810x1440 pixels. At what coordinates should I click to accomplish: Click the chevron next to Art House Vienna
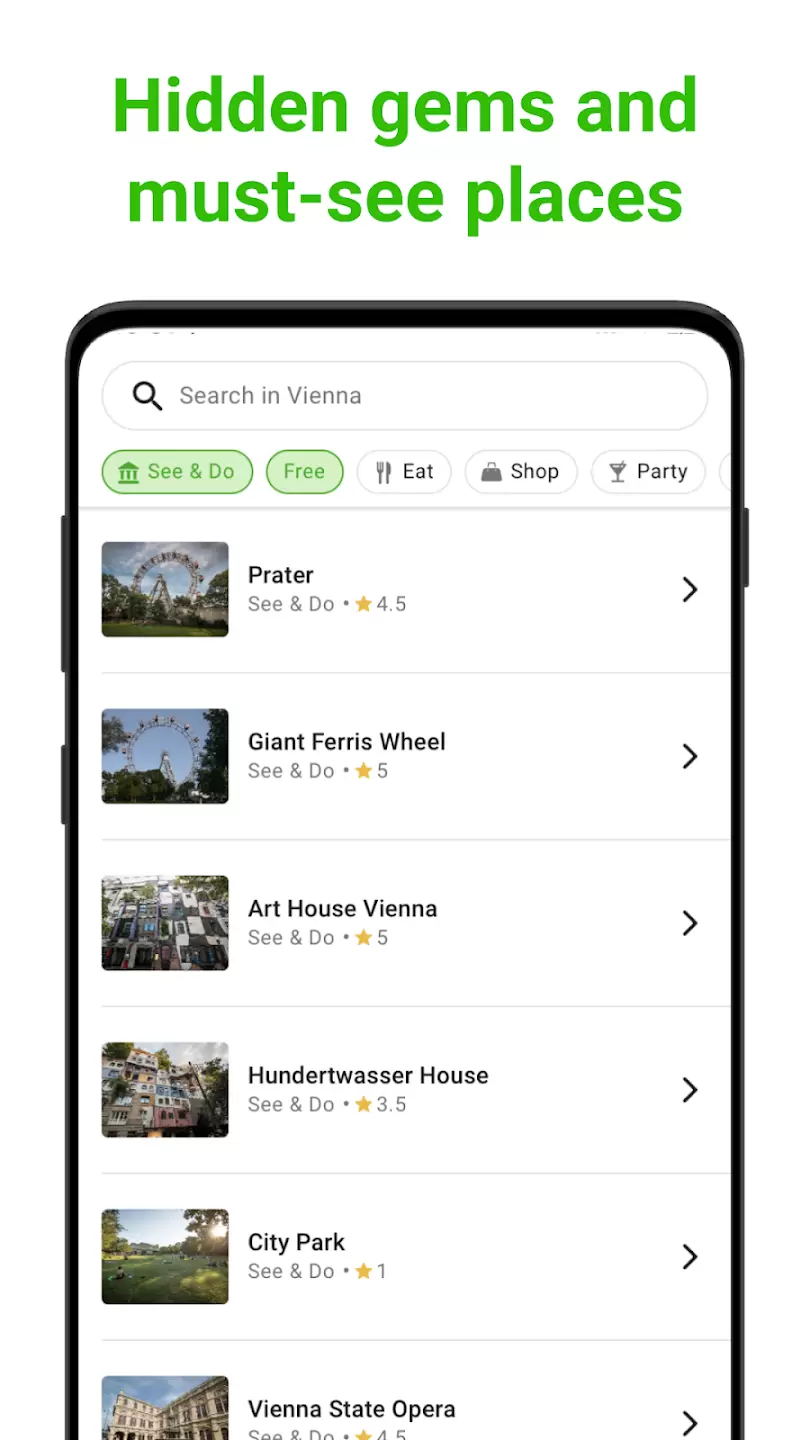[x=690, y=923]
